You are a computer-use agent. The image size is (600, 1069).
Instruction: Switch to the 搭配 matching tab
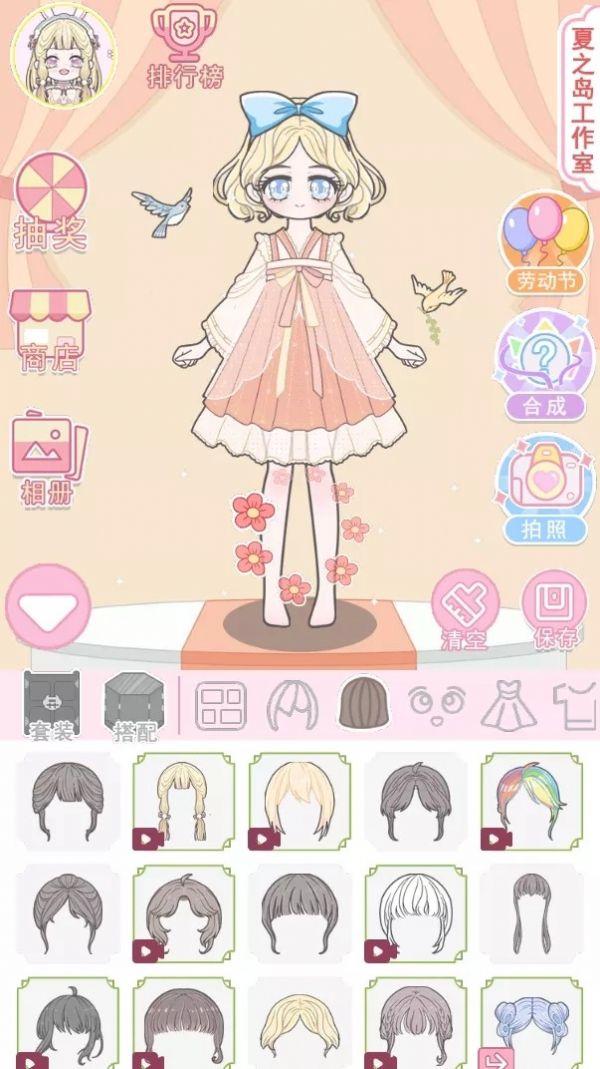(x=134, y=706)
